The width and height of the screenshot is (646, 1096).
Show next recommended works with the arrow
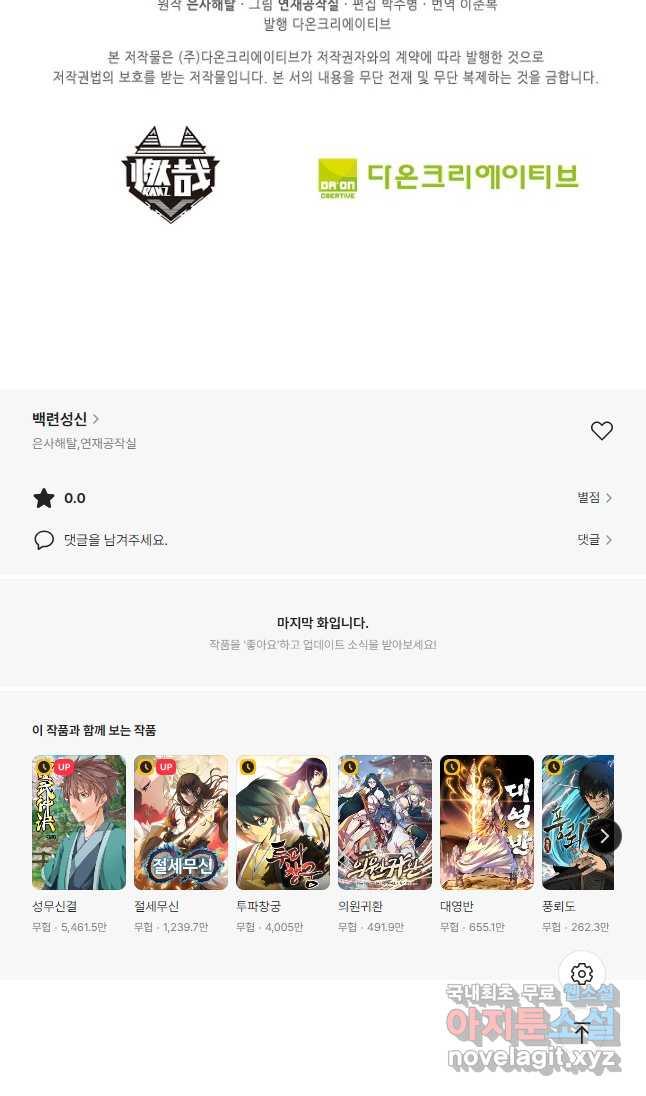tap(603, 836)
